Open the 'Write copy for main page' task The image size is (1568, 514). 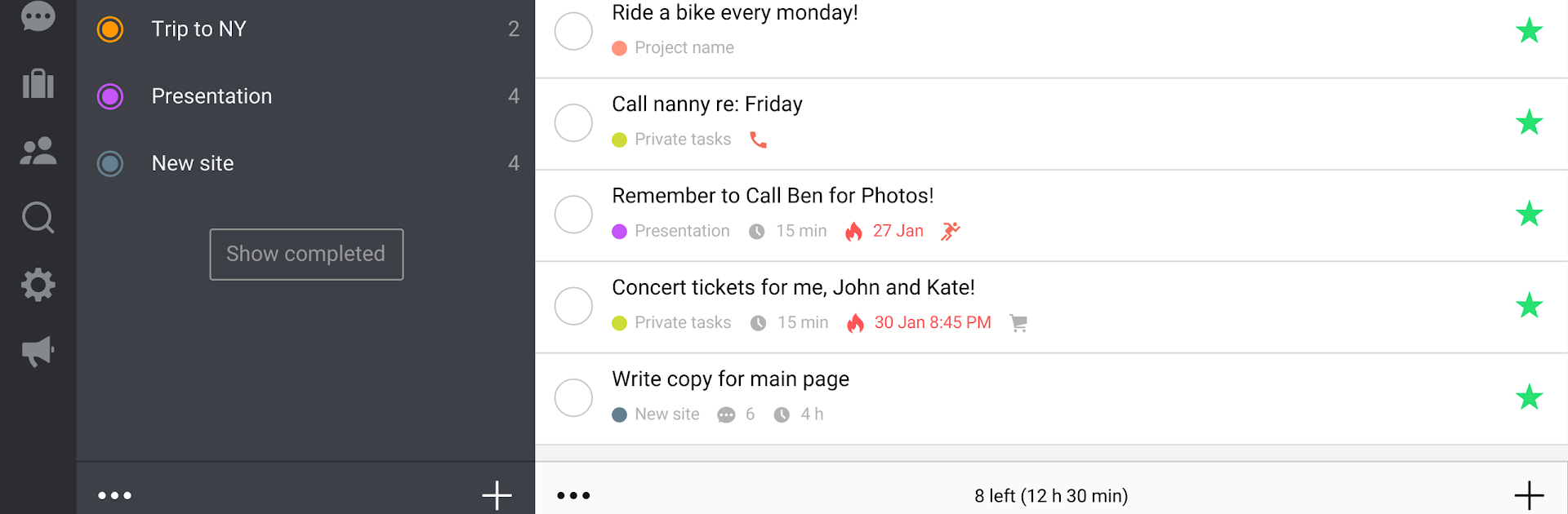pos(730,379)
